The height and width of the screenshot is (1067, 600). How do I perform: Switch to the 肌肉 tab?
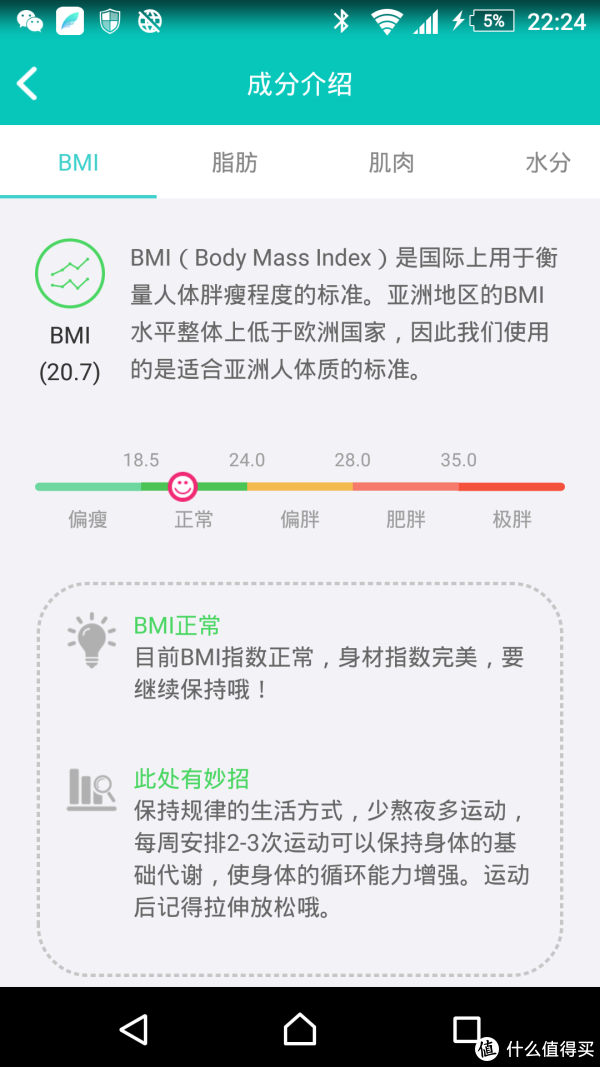tap(391, 162)
